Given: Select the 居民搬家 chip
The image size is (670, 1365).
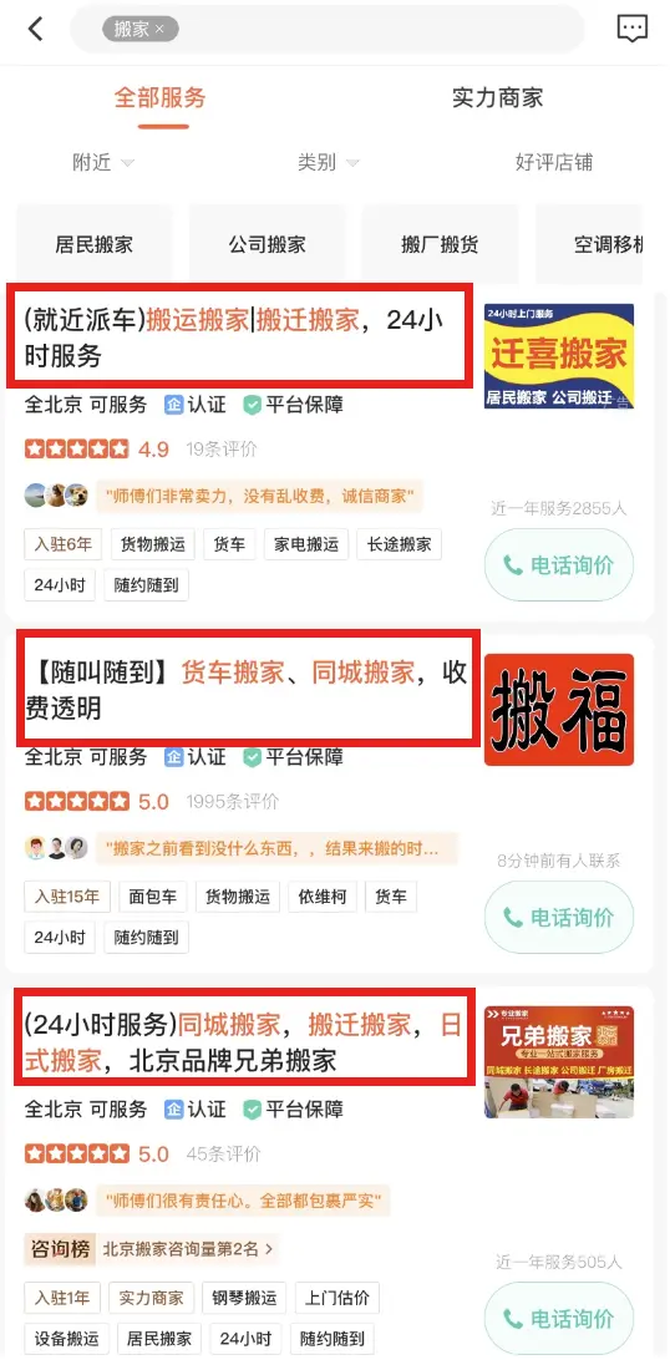Looking at the screenshot, I should [x=94, y=244].
